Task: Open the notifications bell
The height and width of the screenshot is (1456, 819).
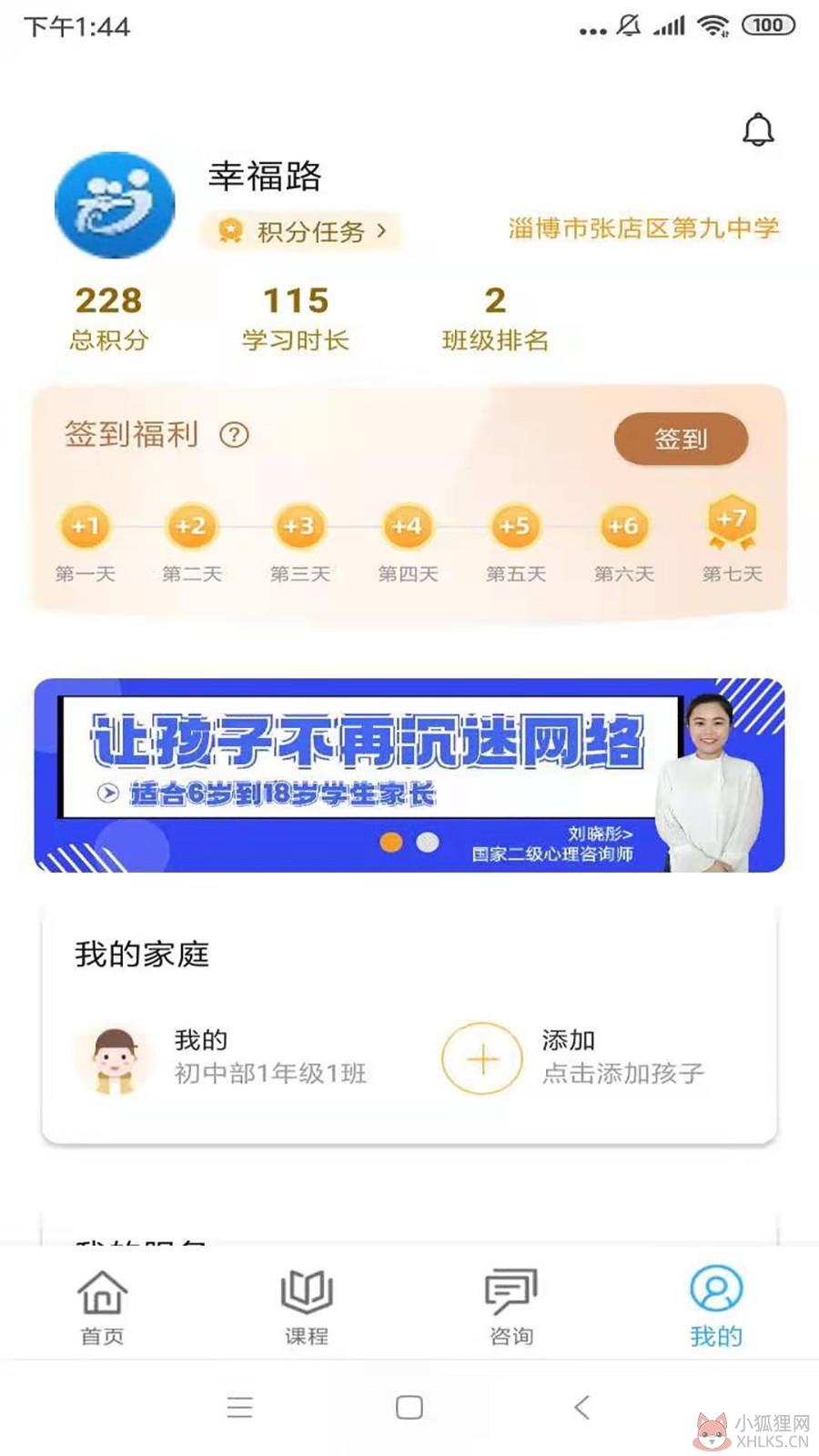Action: click(758, 130)
